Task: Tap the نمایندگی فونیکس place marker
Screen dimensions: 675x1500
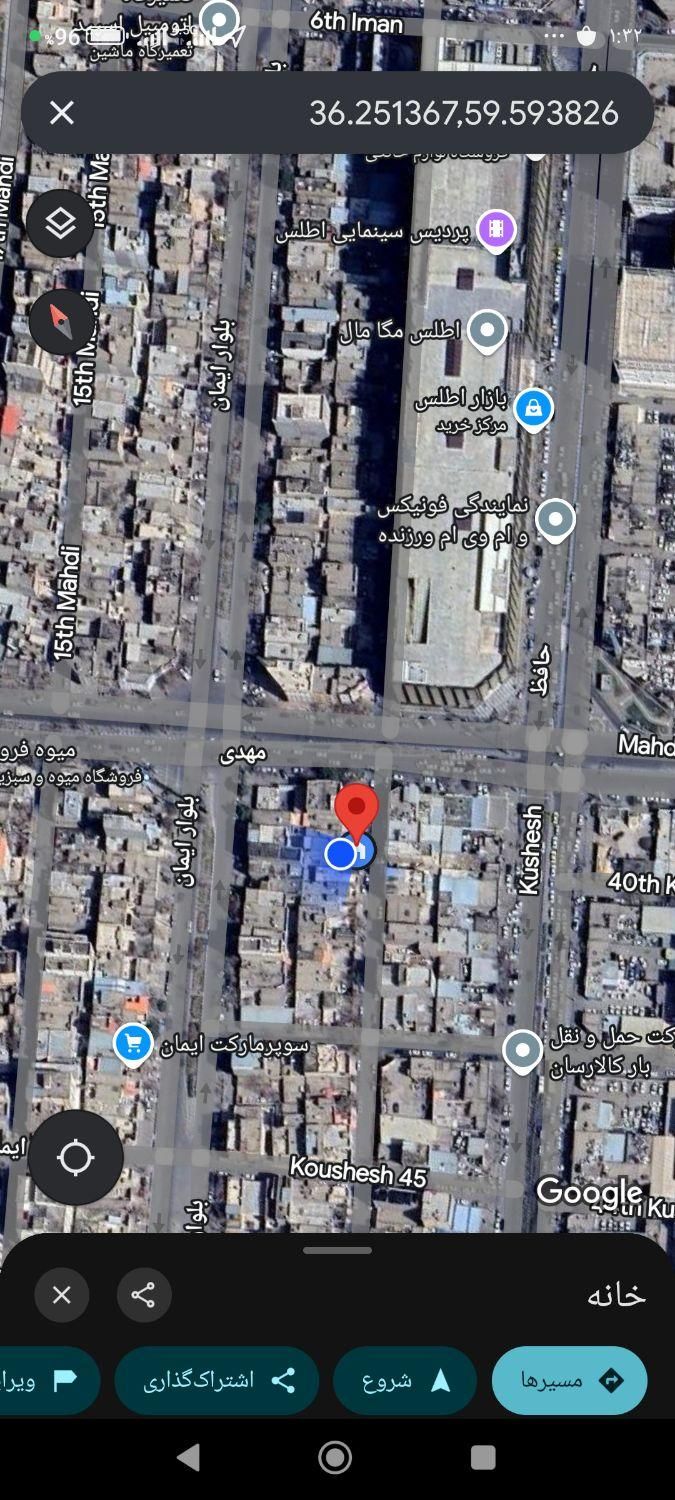Action: (x=555, y=518)
